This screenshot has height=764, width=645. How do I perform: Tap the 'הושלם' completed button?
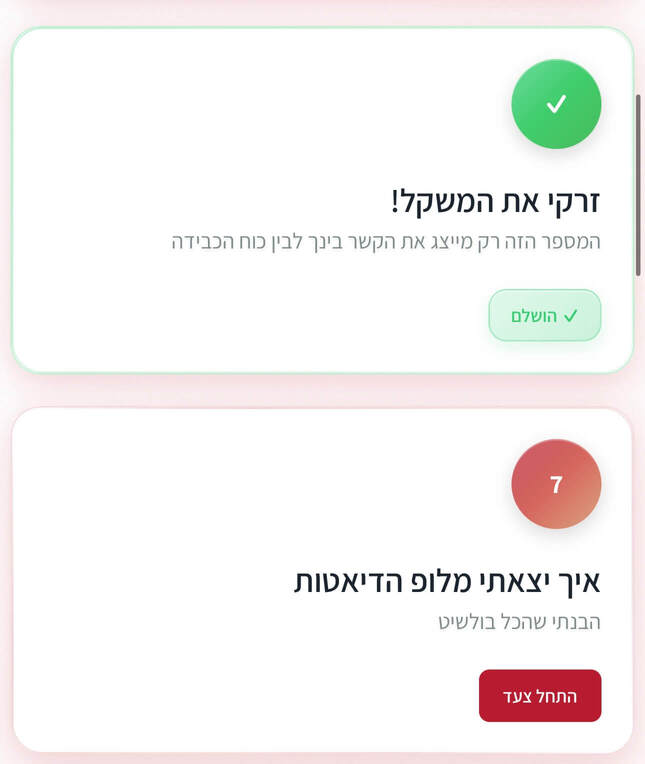pos(545,316)
